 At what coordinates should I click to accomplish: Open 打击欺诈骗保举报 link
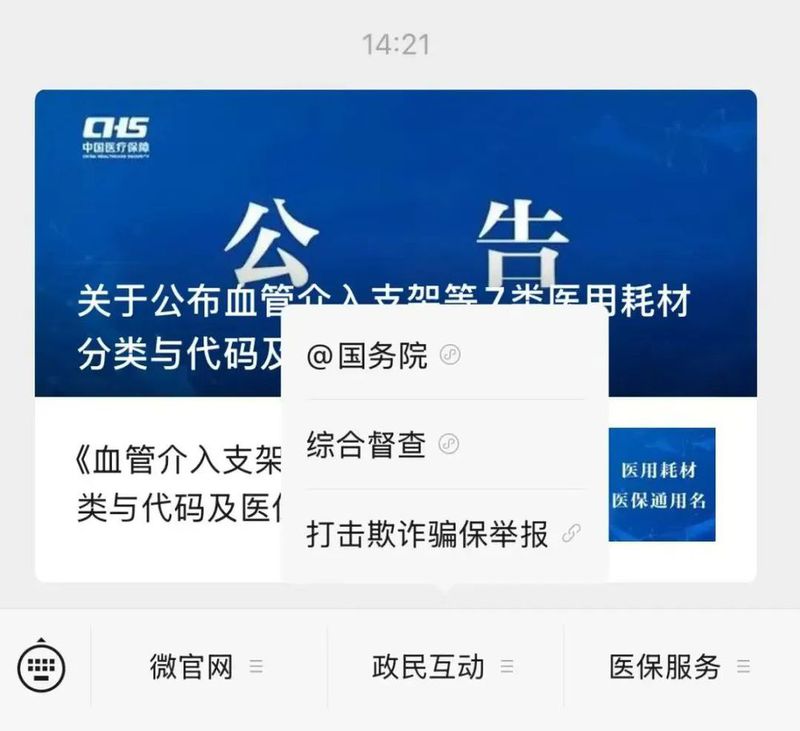click(x=442, y=534)
